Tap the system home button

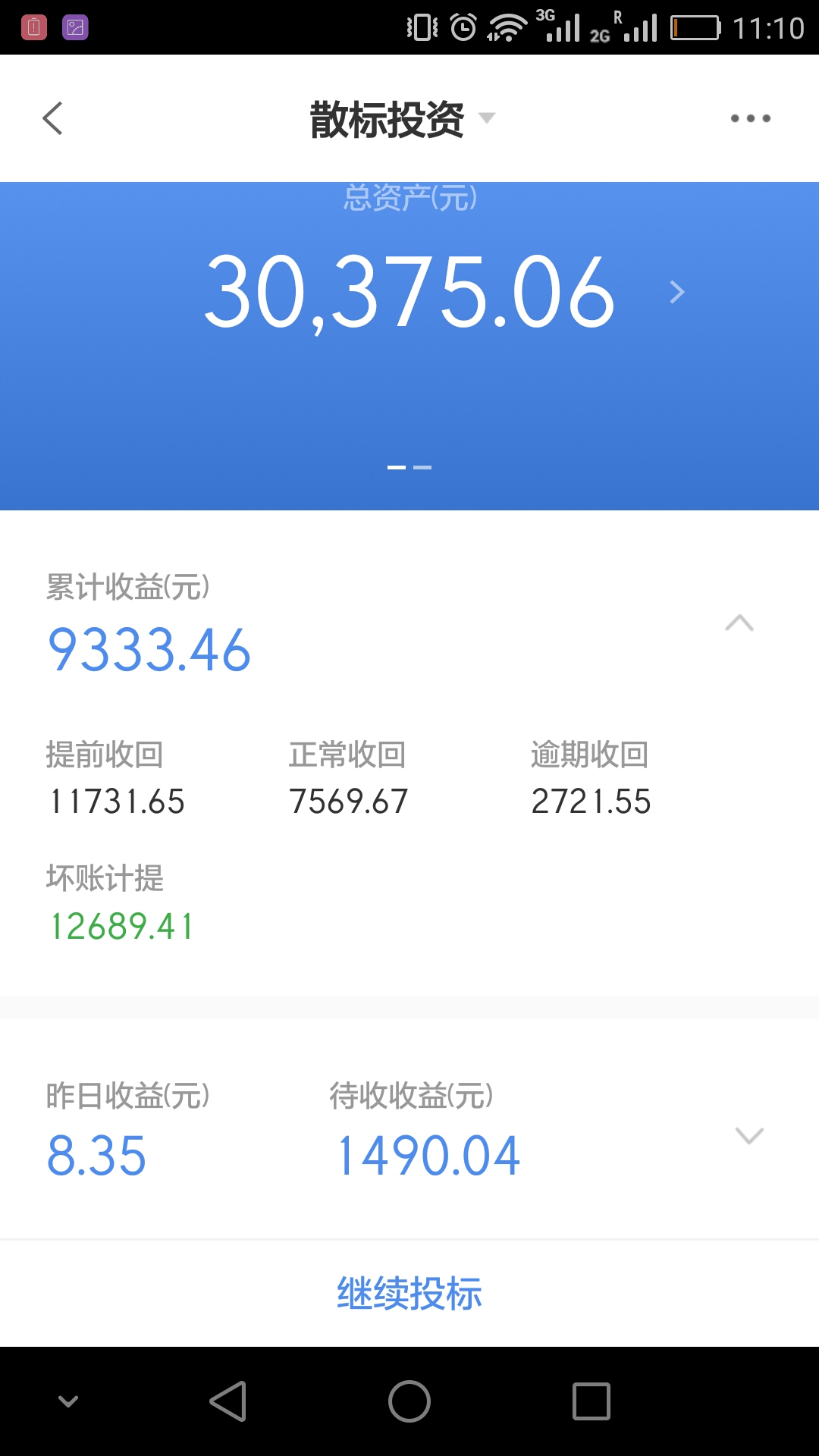[x=409, y=1401]
